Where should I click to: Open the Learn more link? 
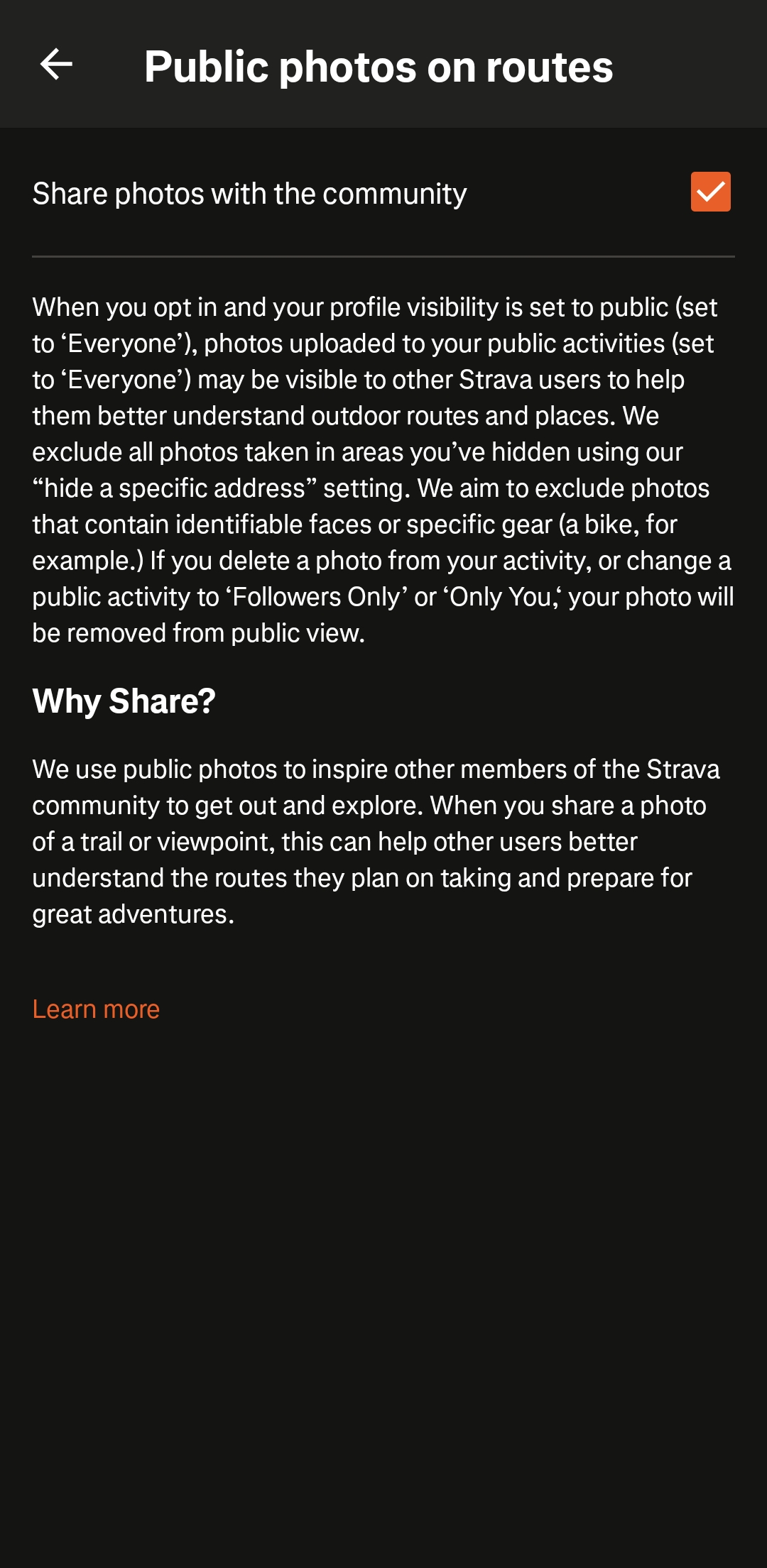click(x=96, y=1009)
